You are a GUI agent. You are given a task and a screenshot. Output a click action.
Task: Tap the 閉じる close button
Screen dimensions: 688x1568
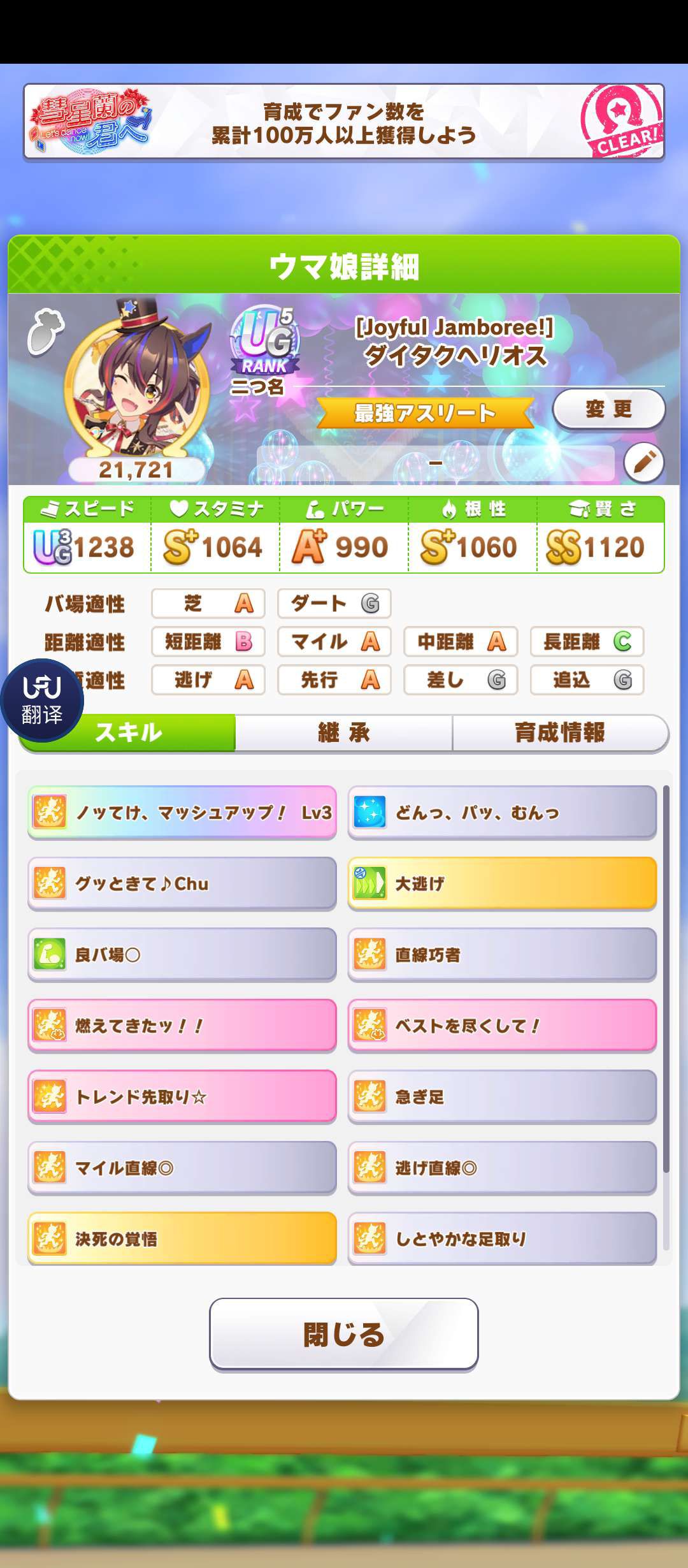tap(343, 1333)
